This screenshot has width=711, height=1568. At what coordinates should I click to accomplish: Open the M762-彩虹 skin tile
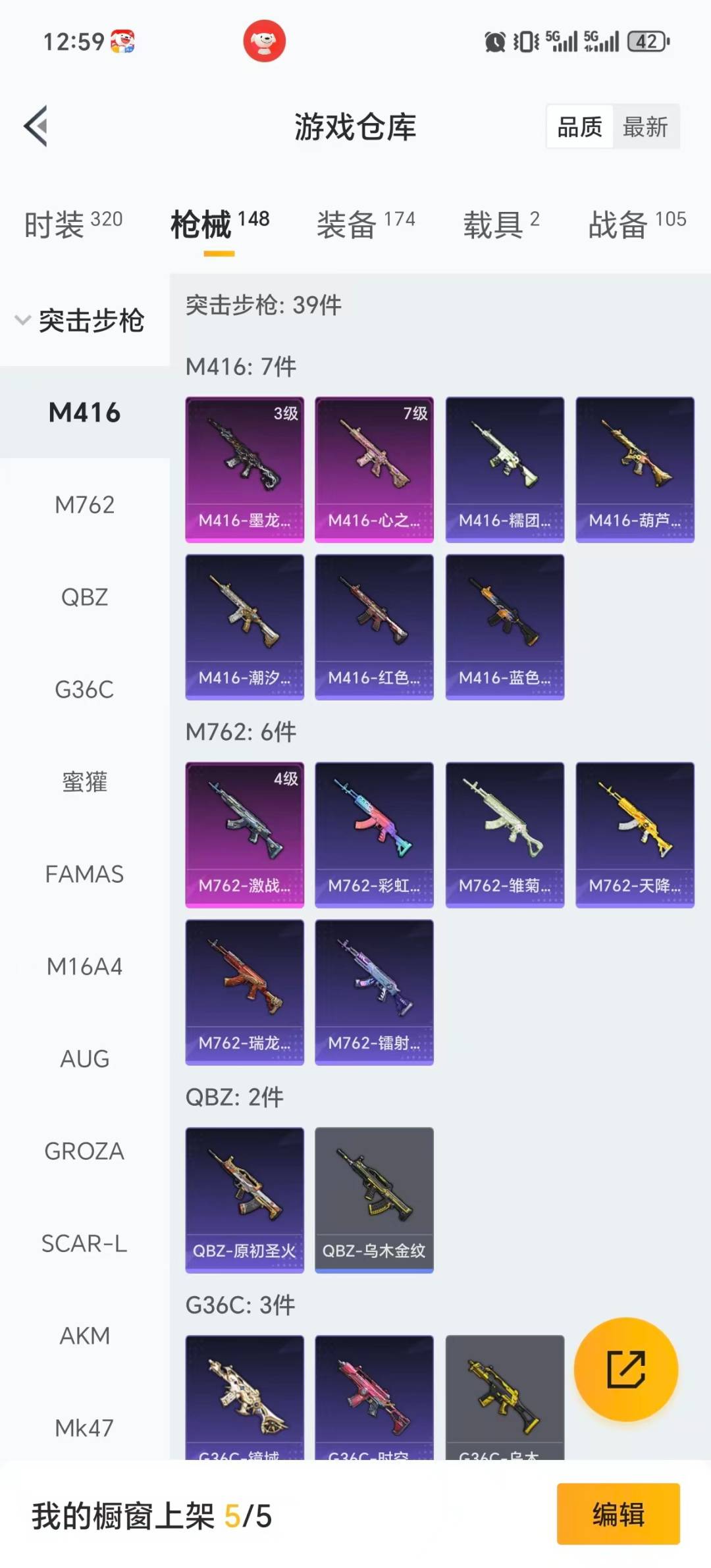click(374, 834)
